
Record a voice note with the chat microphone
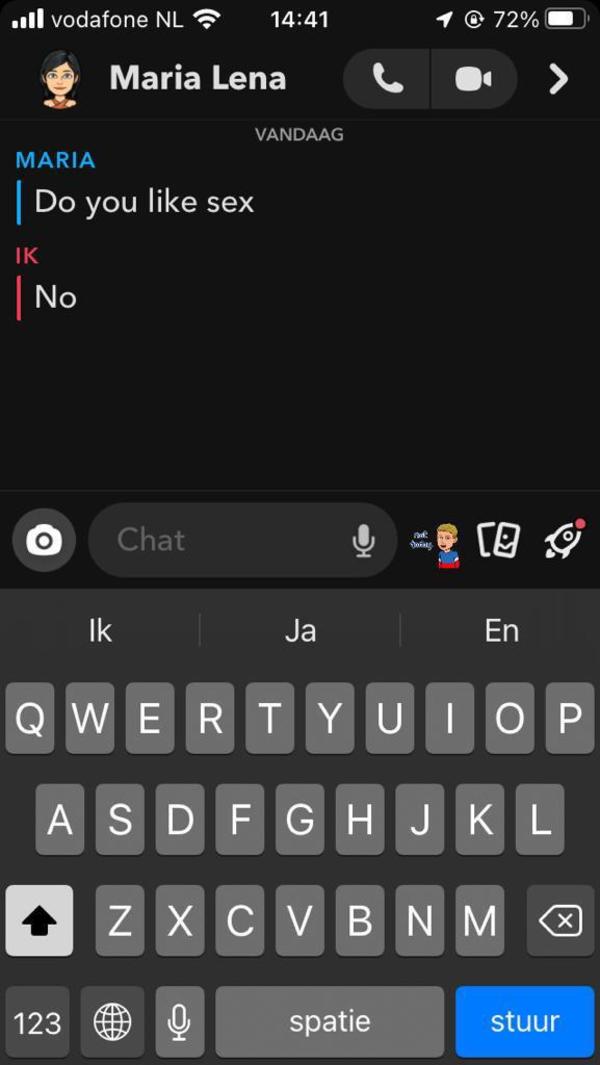click(x=364, y=541)
